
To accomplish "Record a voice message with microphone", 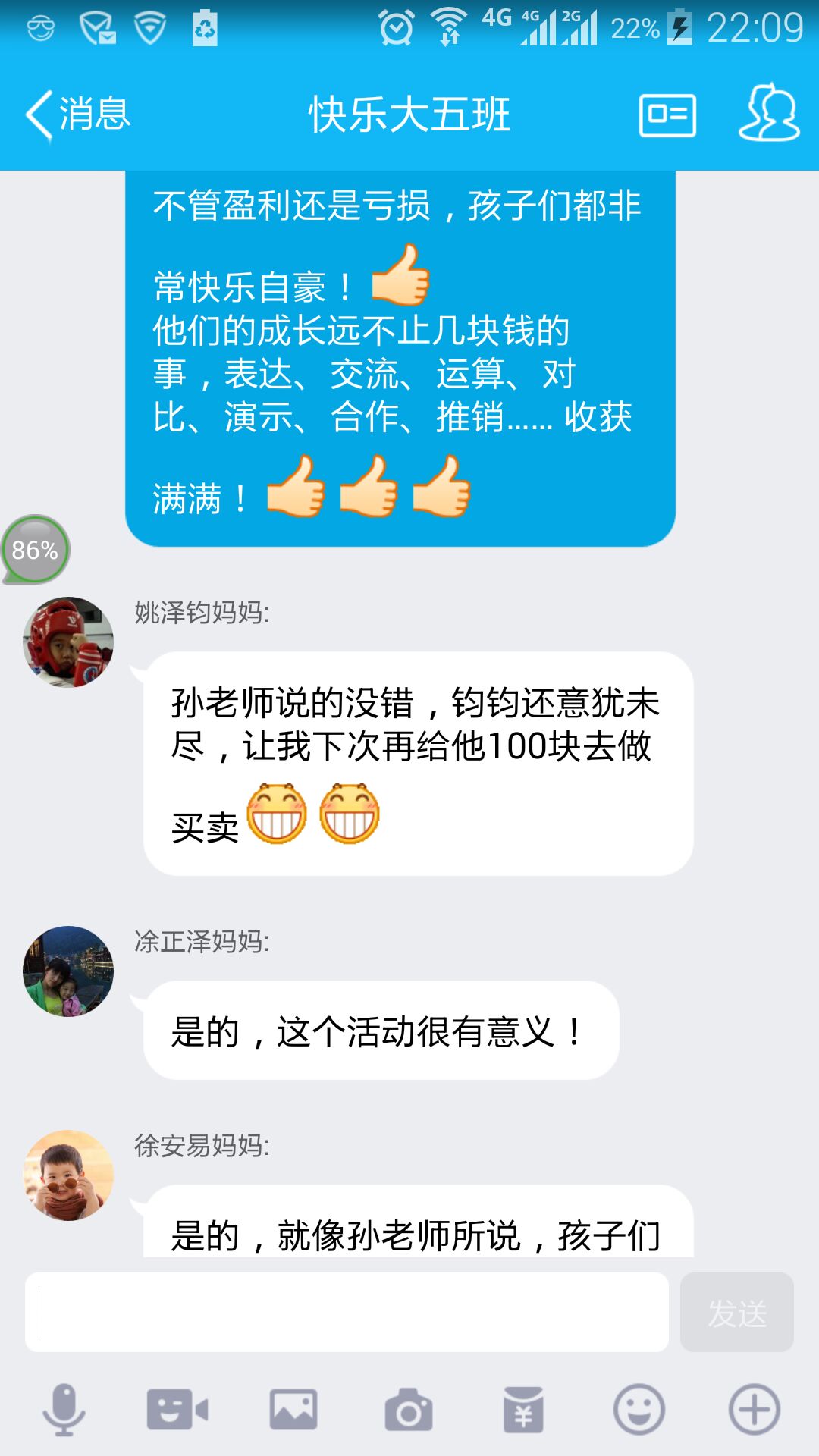I will point(64,1410).
